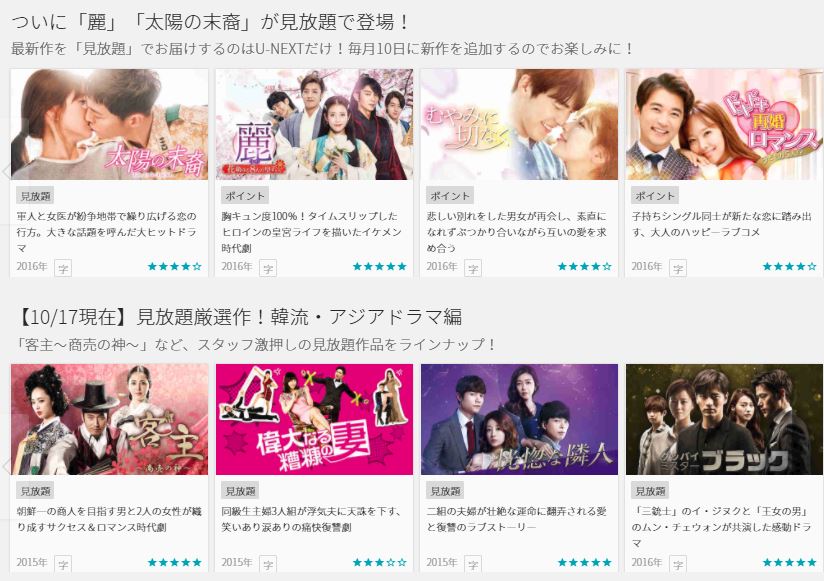The height and width of the screenshot is (581, 824).
Task: Open the 麗 historical drama card
Action: 314,125
